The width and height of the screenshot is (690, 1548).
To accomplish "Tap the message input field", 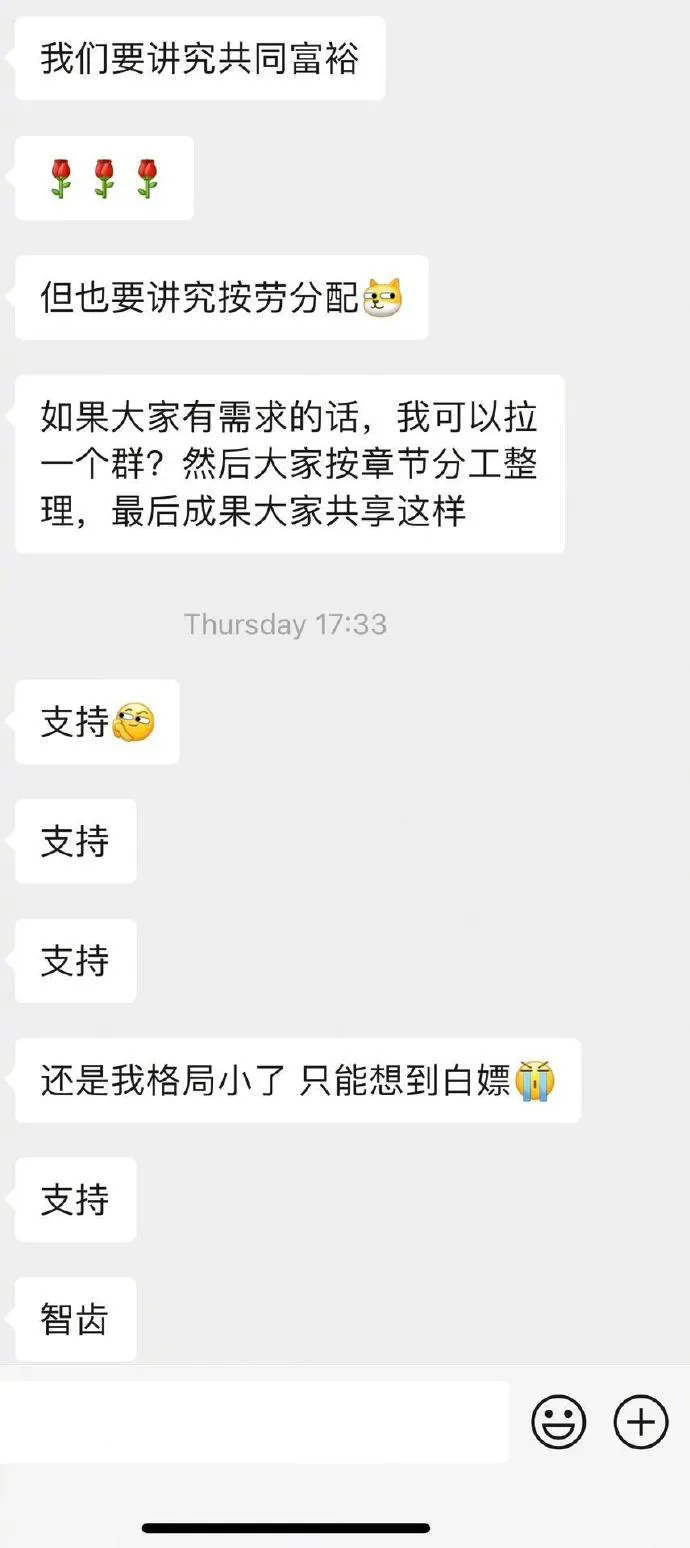I will (254, 1422).
